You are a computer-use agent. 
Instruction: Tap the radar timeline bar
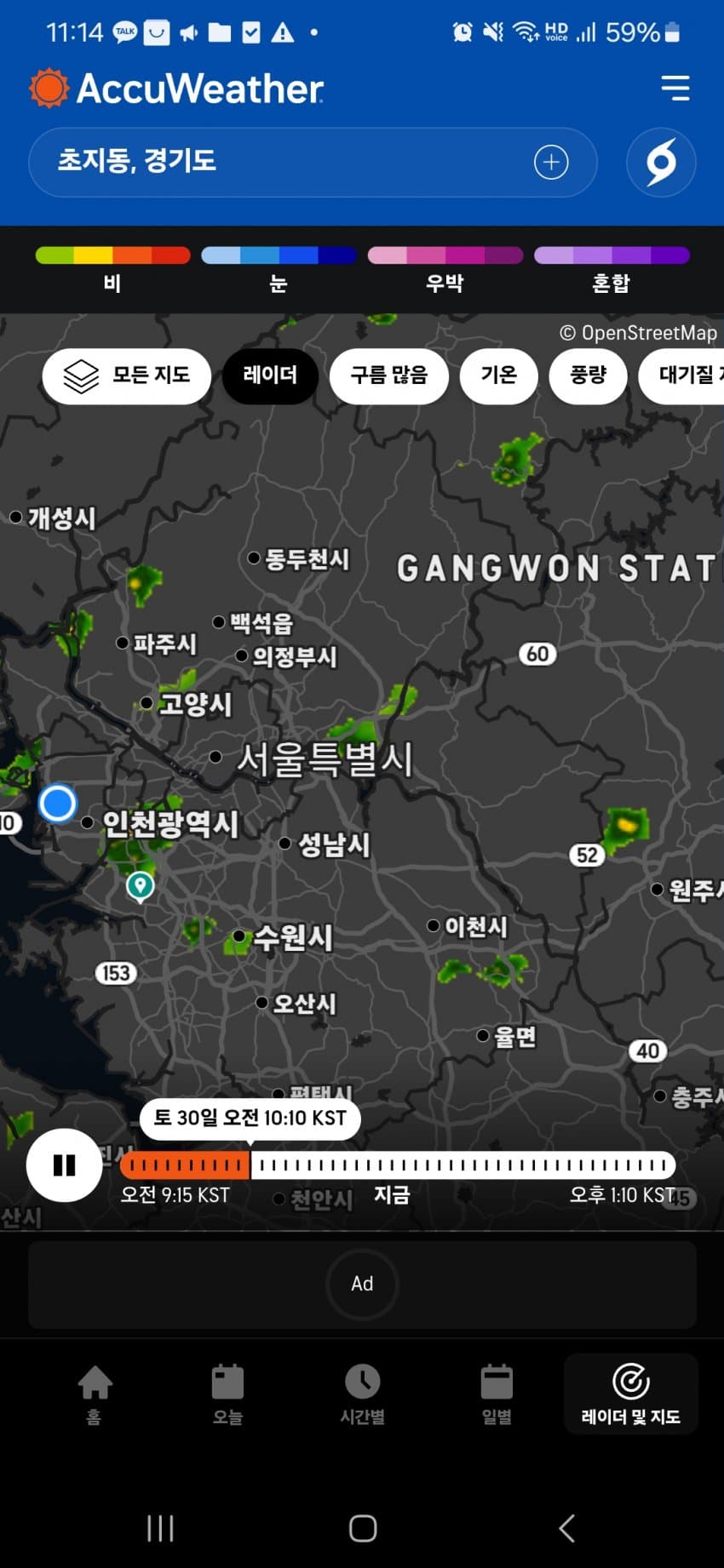point(460,1165)
